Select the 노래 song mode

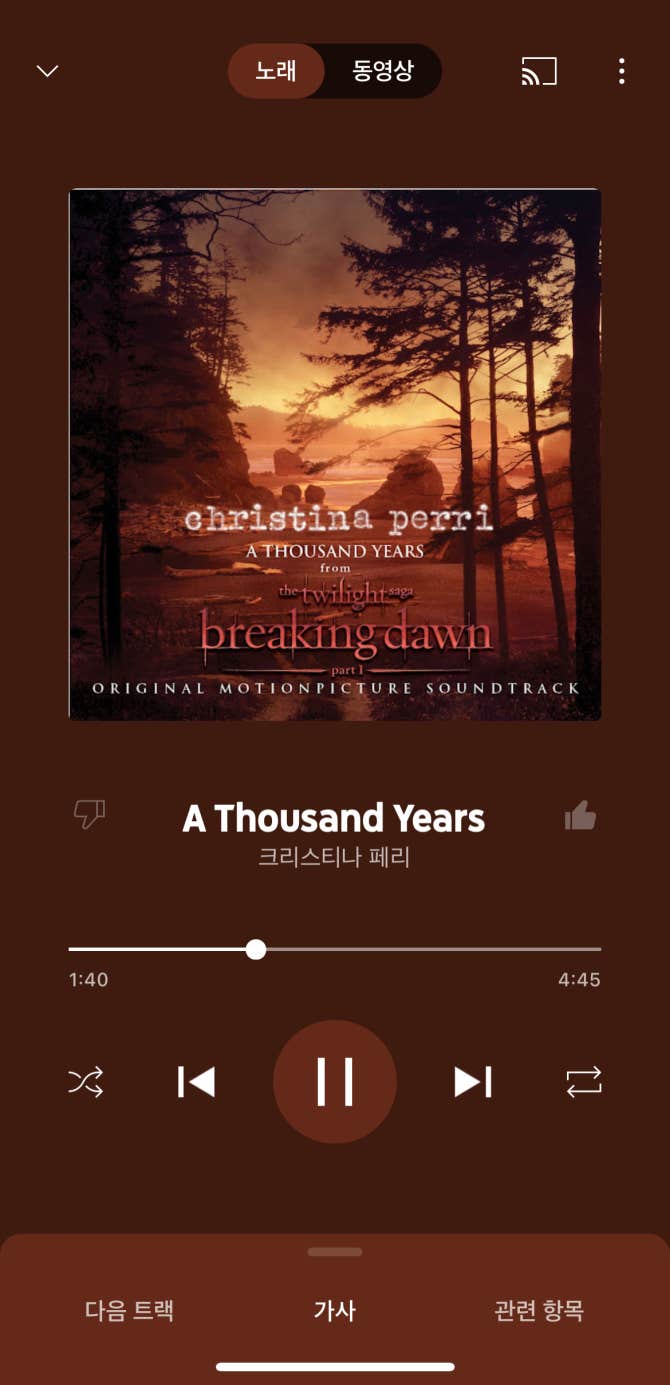pyautogui.click(x=276, y=71)
